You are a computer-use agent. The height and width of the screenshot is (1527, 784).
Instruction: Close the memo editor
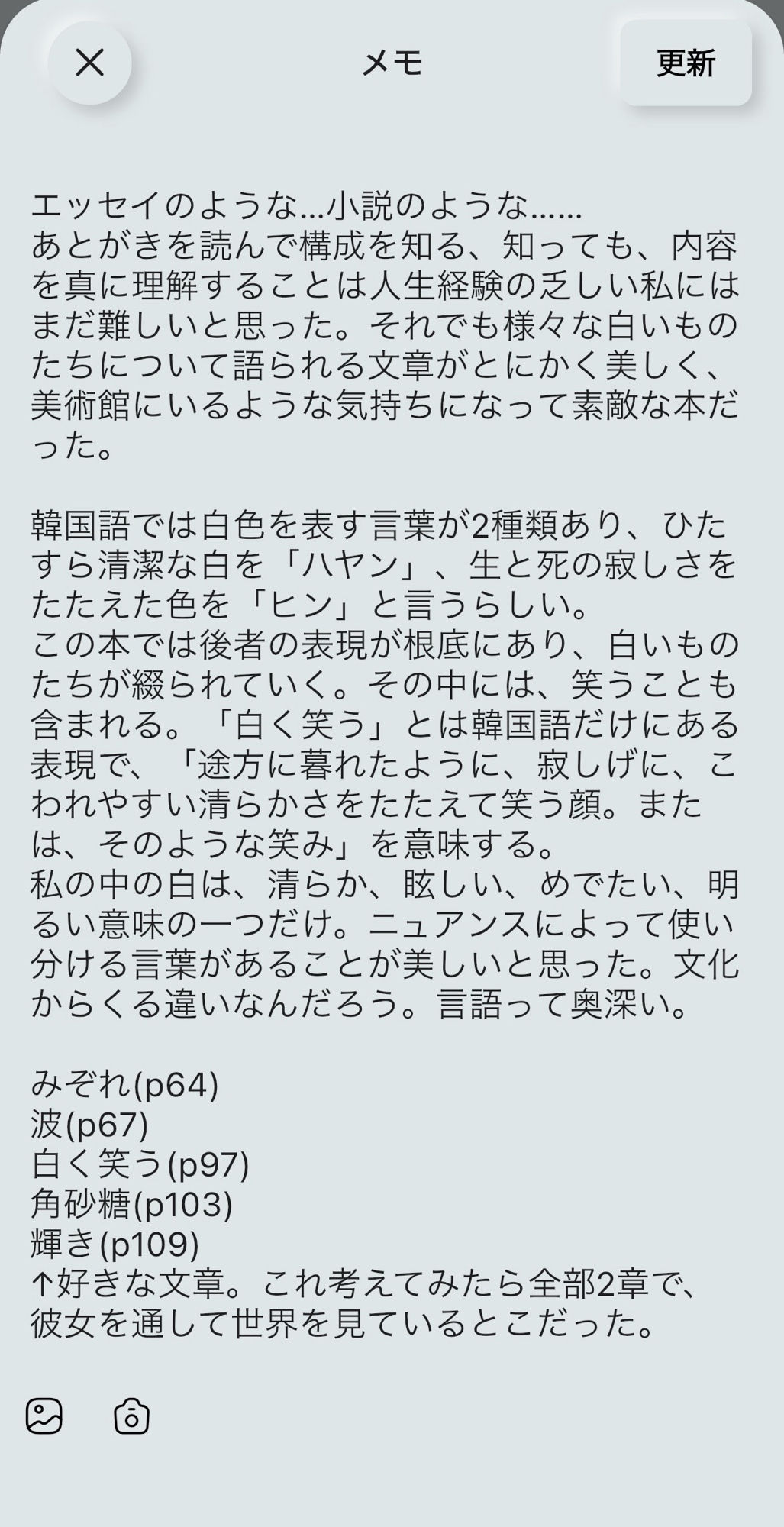coord(90,63)
